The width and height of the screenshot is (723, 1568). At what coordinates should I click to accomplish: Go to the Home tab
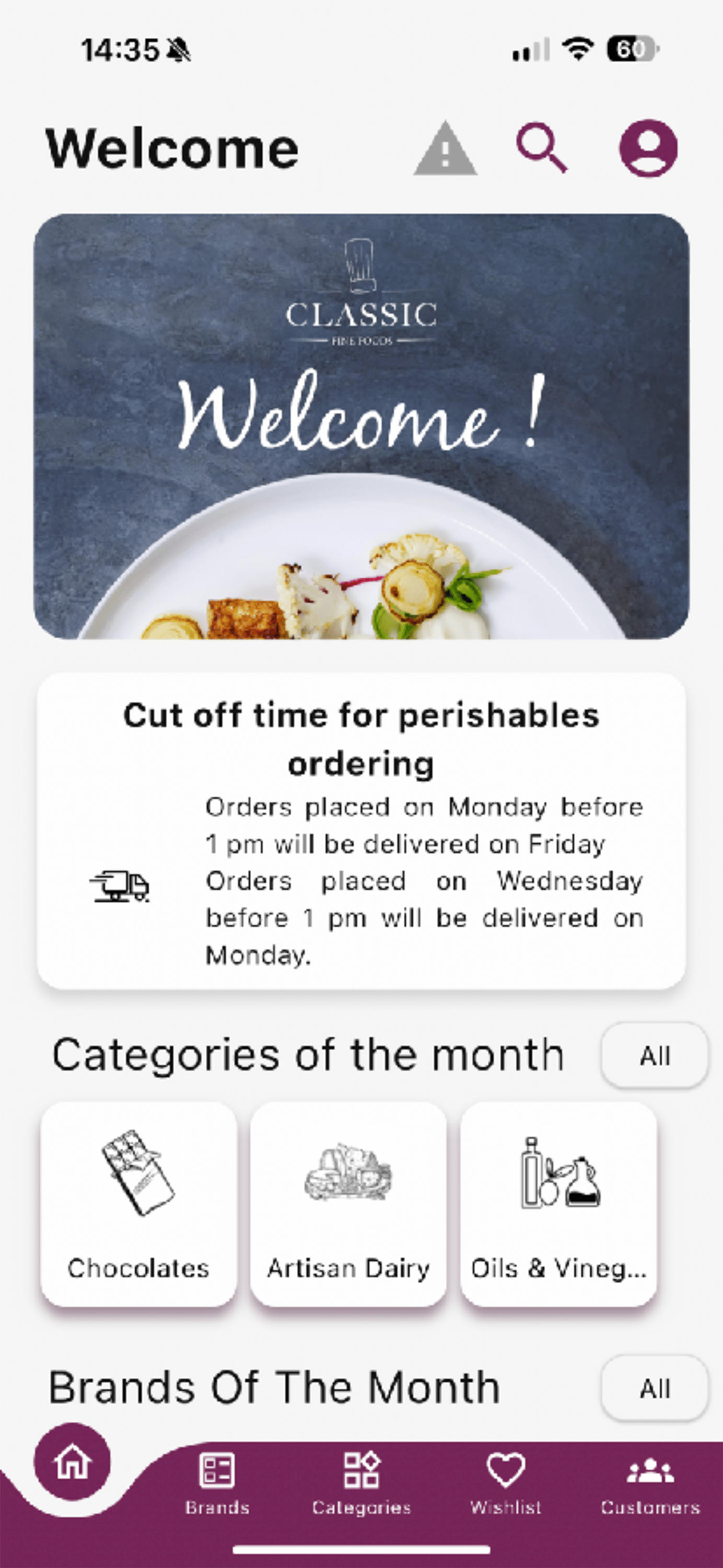(73, 1461)
